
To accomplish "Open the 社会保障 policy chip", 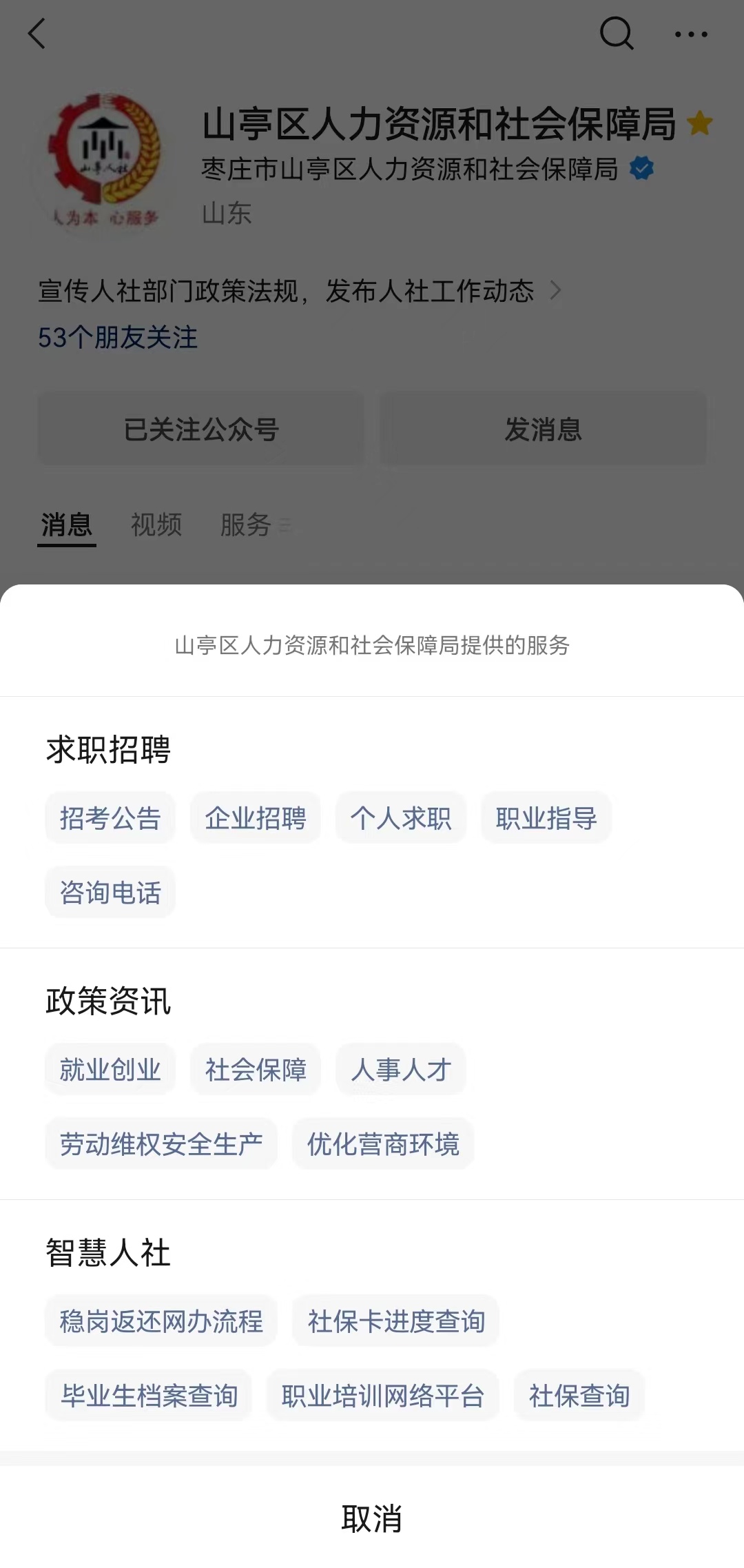I will click(256, 1070).
